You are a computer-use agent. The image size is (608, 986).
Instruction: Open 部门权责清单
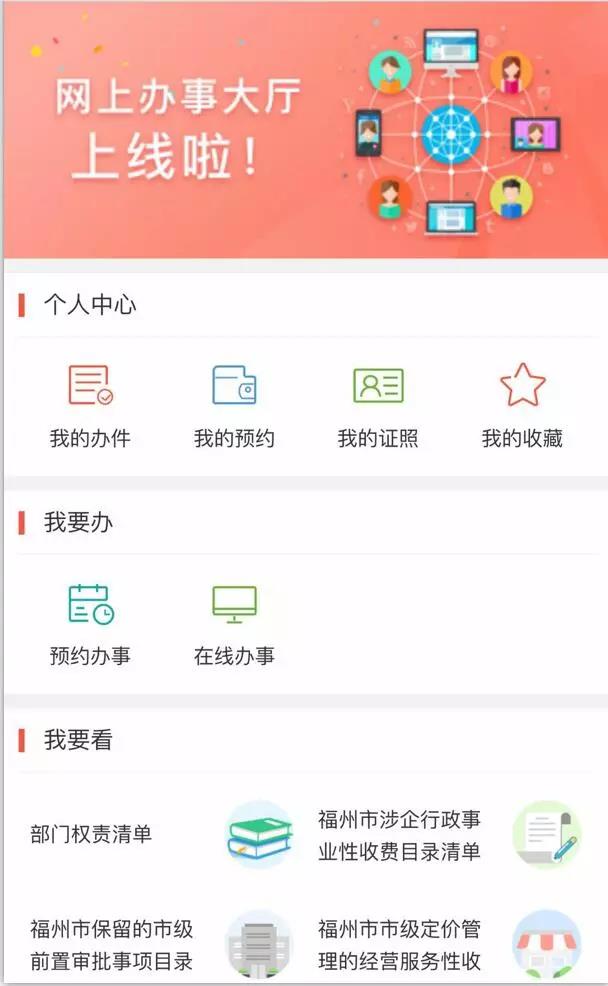point(160,834)
